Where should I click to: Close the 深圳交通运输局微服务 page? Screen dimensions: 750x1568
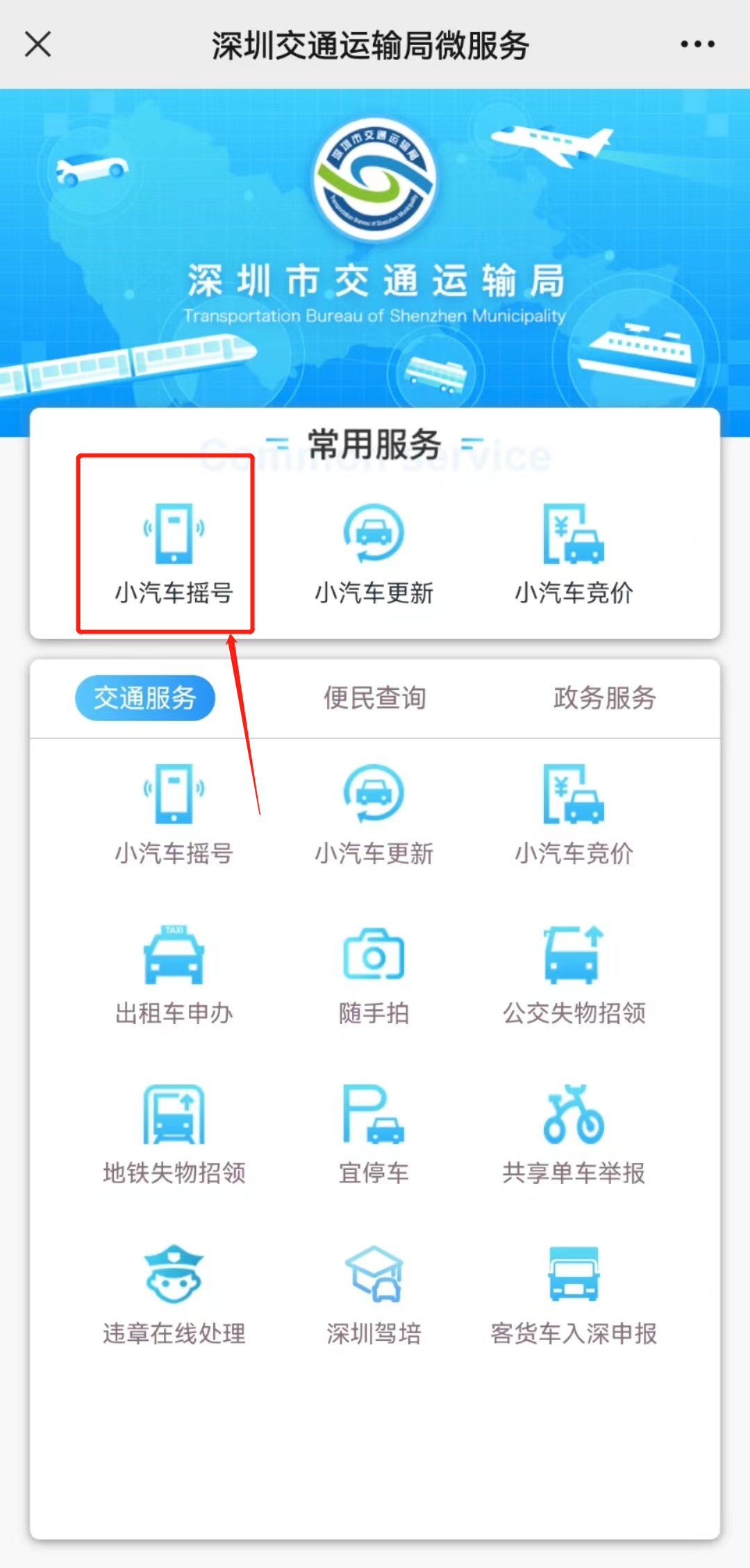tap(38, 44)
